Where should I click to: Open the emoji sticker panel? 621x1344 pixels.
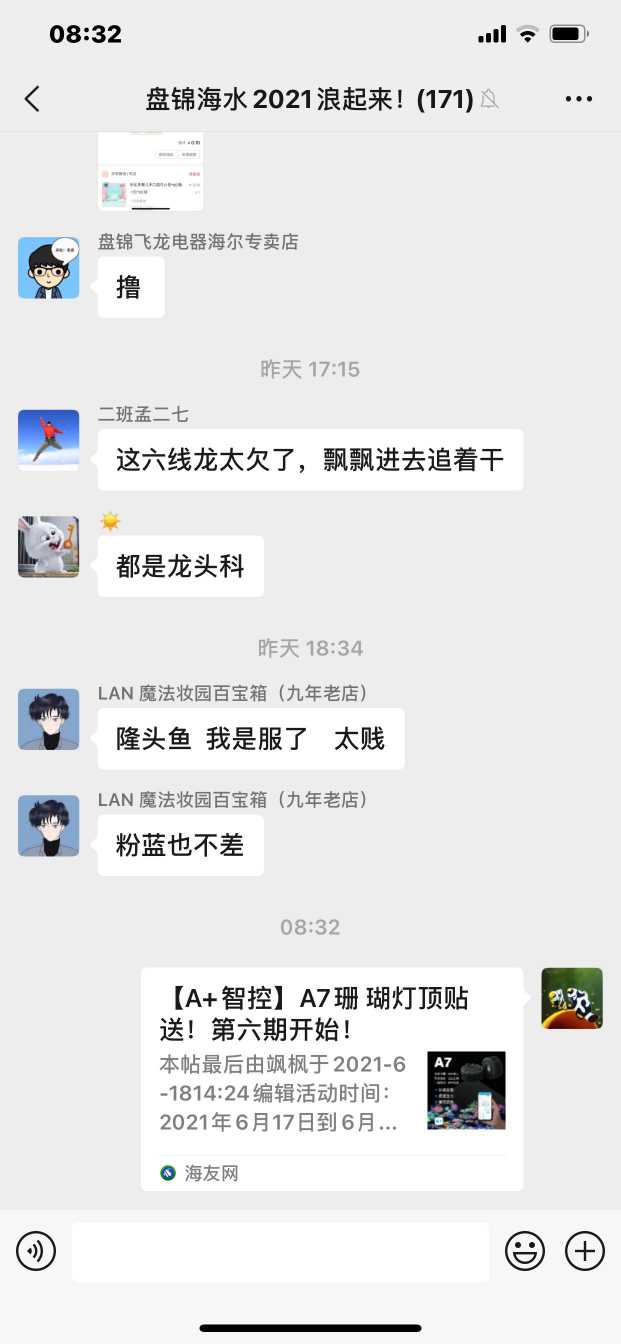click(x=525, y=1251)
